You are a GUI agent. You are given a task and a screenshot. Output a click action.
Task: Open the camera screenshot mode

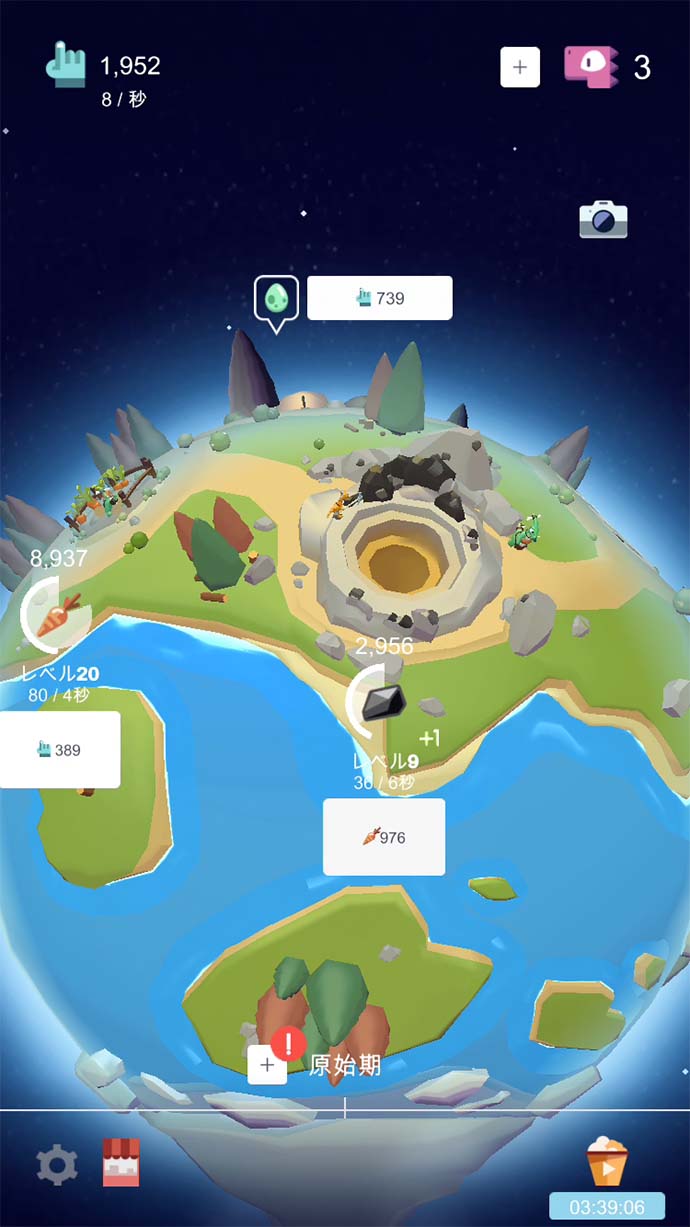coord(603,219)
